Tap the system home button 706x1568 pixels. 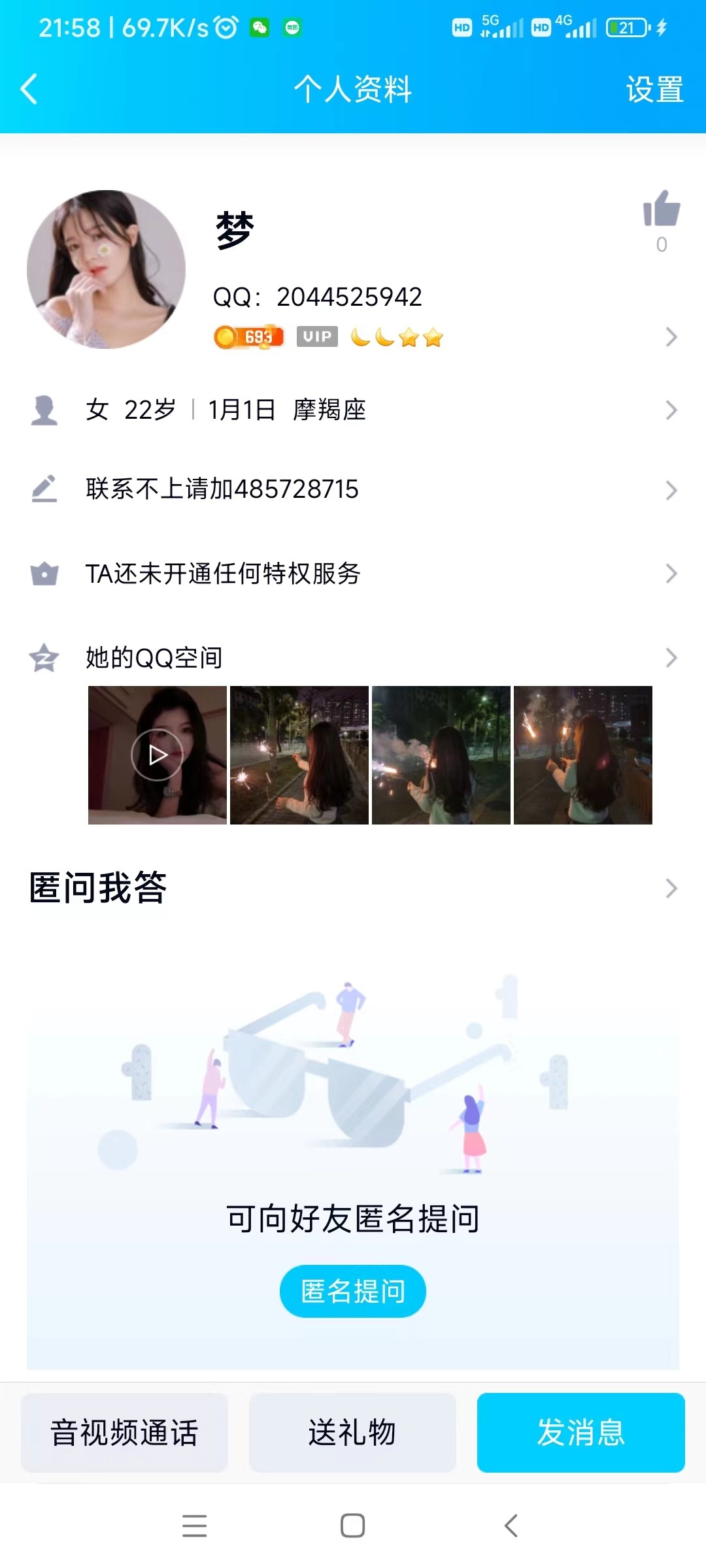tap(353, 1526)
